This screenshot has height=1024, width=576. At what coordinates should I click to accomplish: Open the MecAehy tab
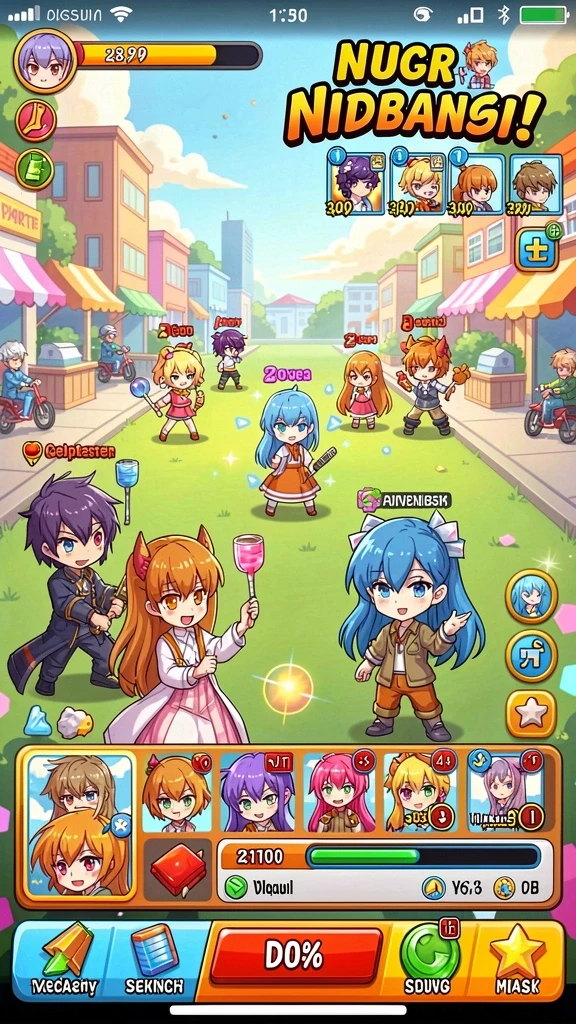coord(65,958)
